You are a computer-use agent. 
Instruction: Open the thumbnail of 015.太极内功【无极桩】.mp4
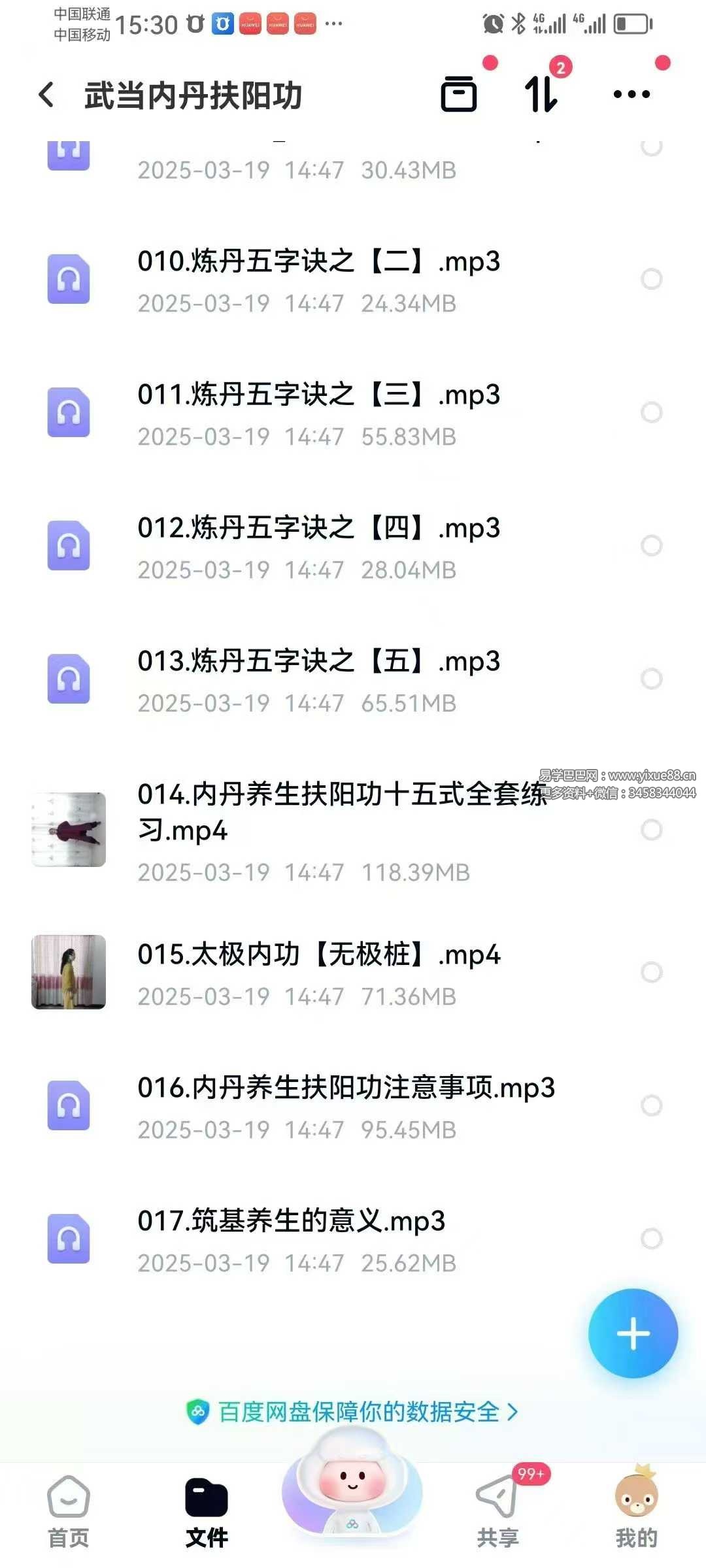tap(69, 972)
